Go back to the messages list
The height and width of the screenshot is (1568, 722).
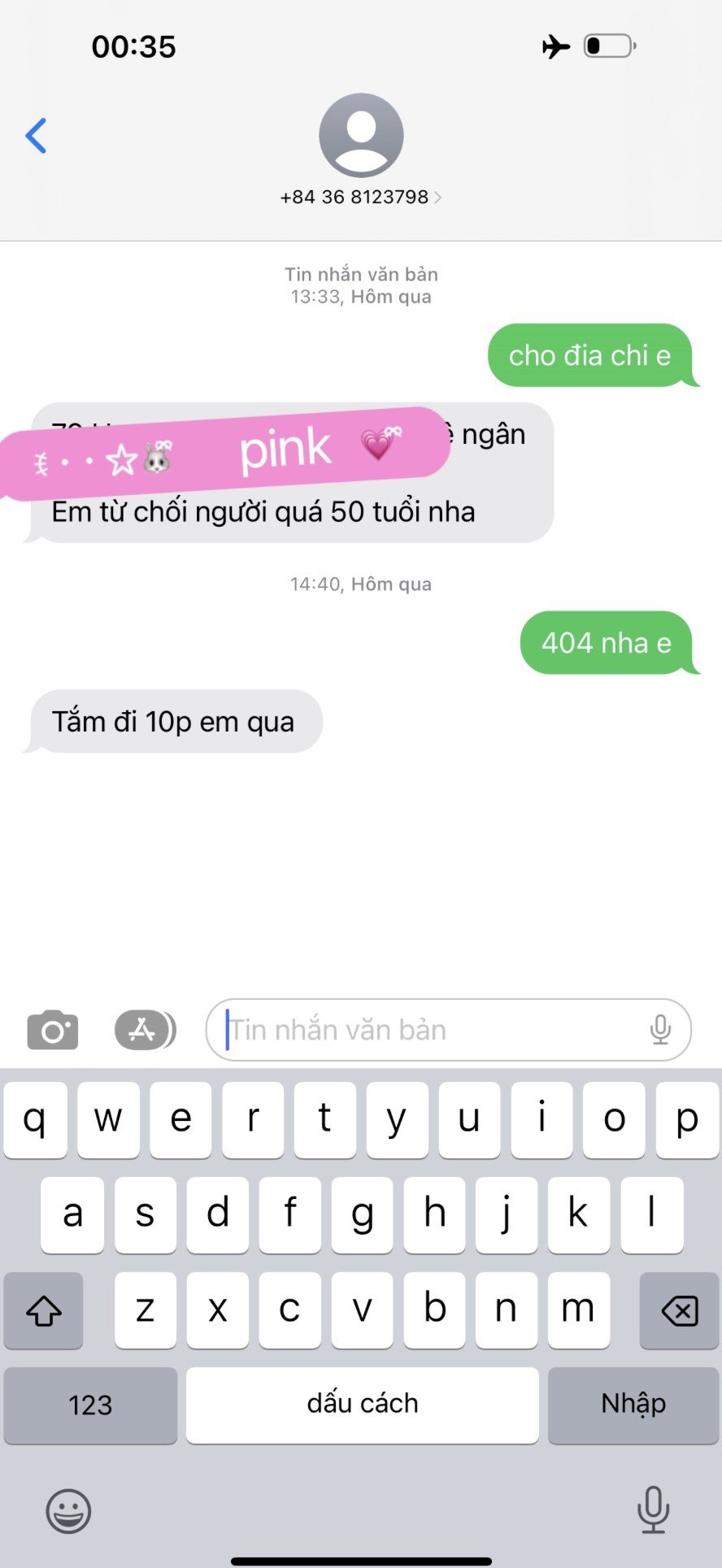37,136
